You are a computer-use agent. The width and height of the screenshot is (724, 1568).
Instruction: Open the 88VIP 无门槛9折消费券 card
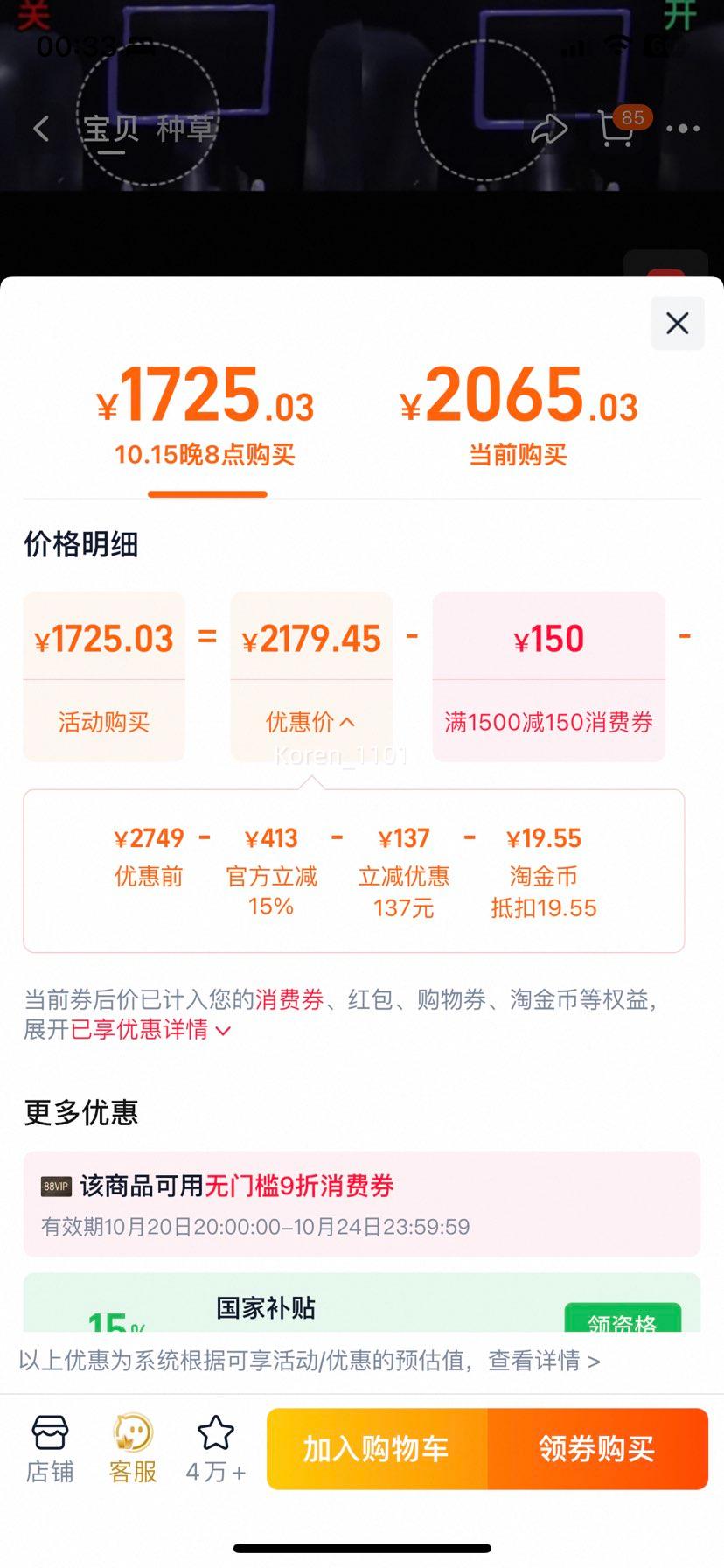pyautogui.click(x=361, y=1203)
